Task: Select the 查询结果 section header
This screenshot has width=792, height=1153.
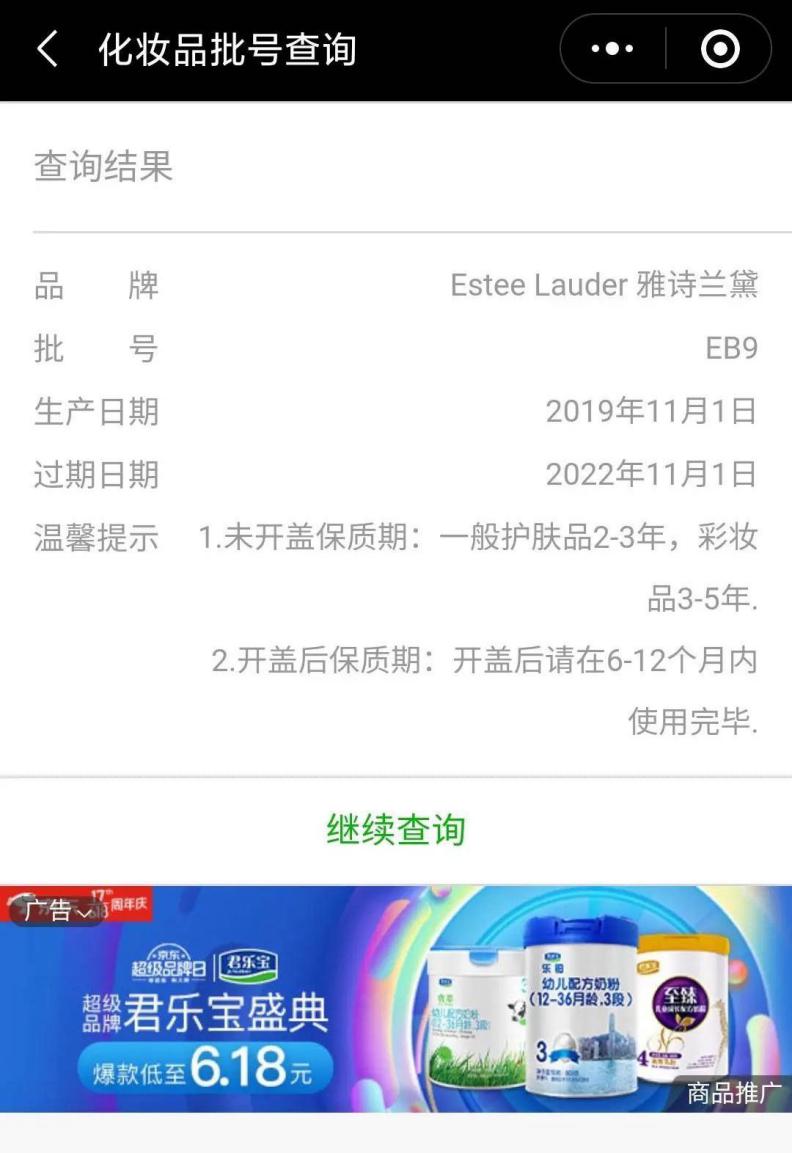Action: [x=100, y=168]
